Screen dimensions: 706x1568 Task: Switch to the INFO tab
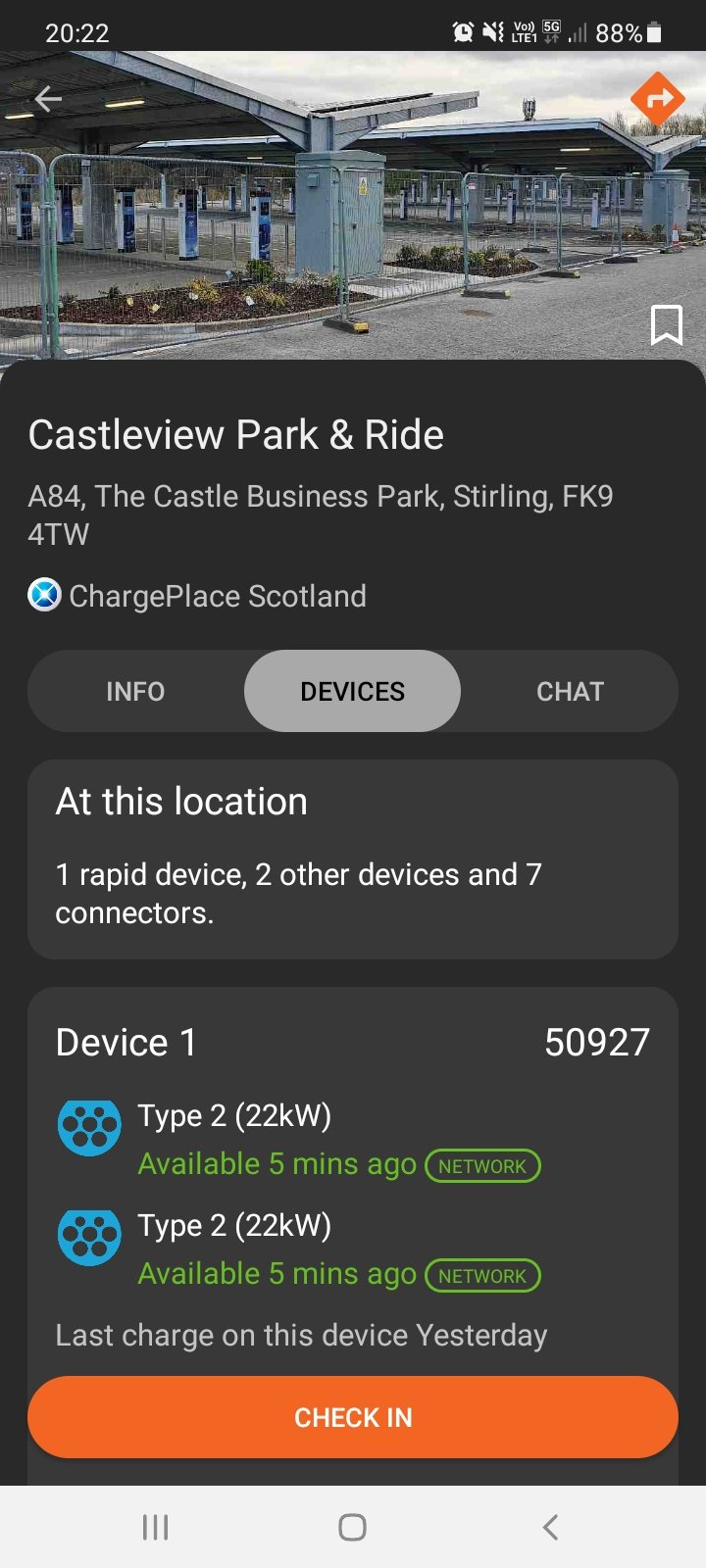pos(135,692)
